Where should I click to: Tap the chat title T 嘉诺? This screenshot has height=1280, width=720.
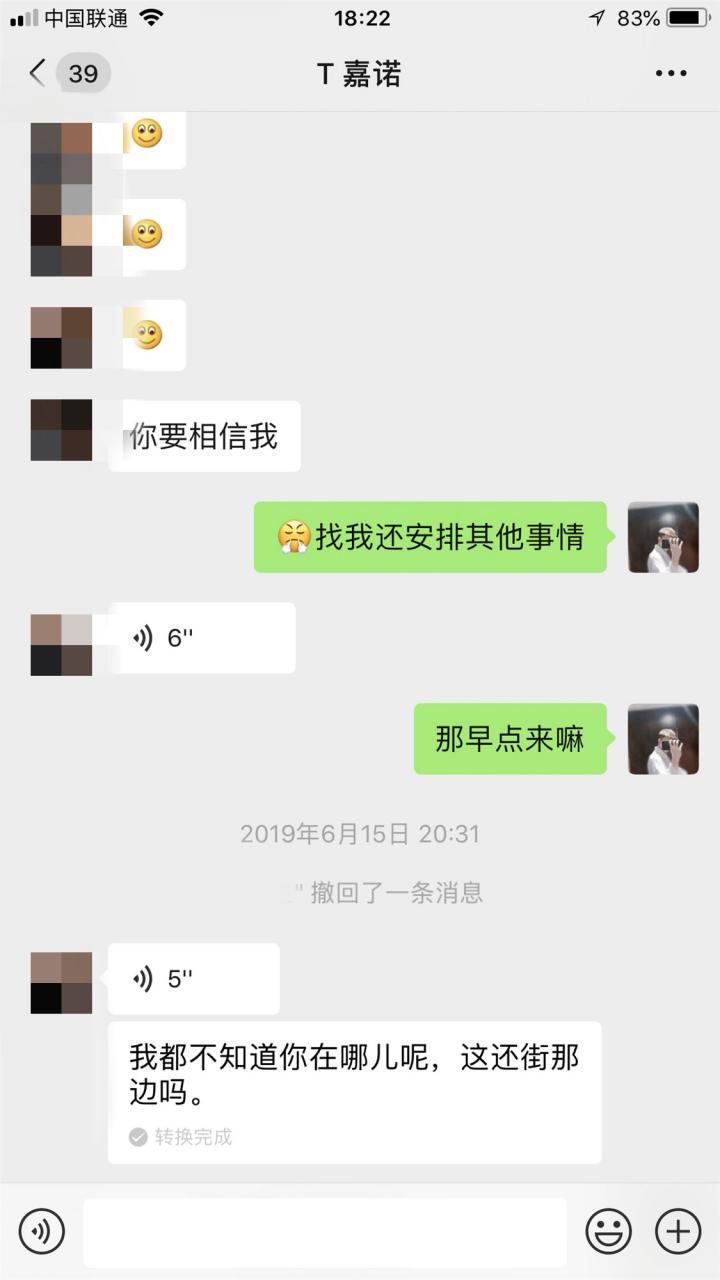coord(360,74)
